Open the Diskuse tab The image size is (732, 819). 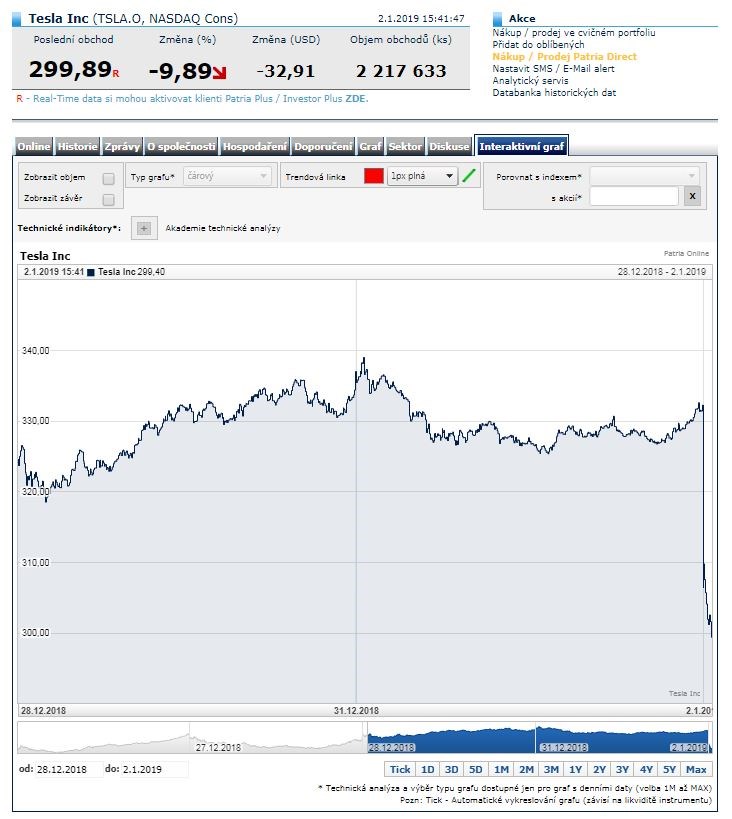pyautogui.click(x=449, y=147)
